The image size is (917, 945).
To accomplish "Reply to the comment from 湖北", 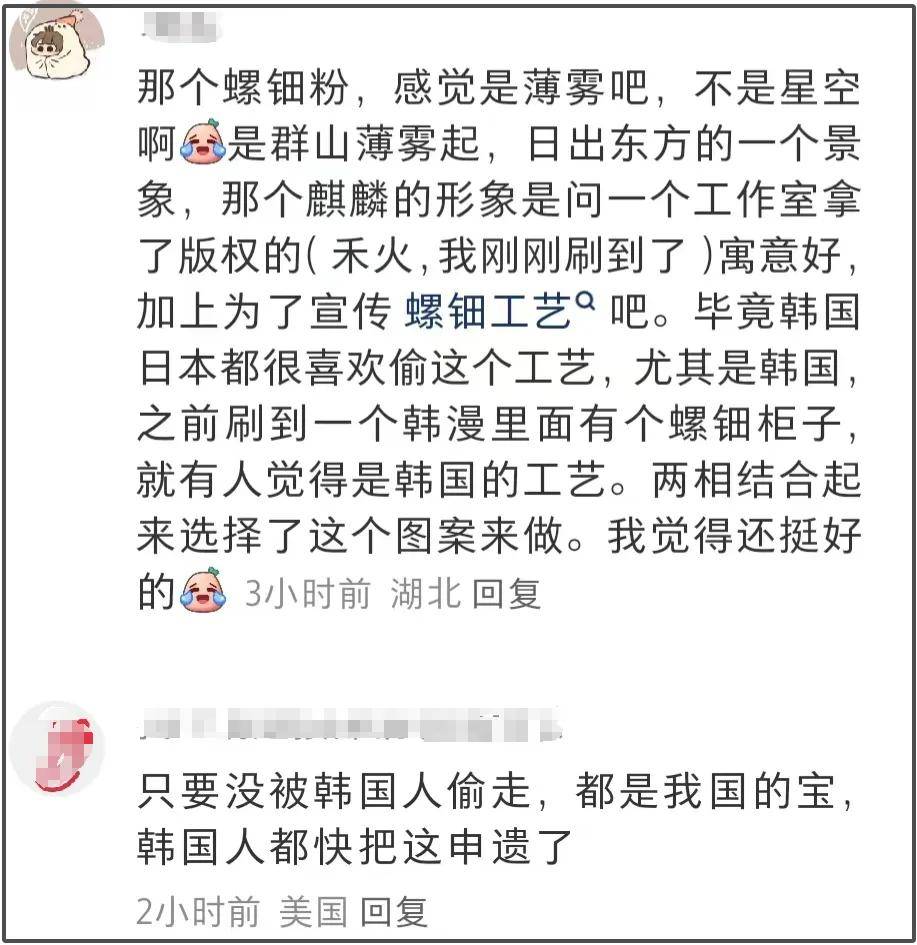I will click(506, 593).
